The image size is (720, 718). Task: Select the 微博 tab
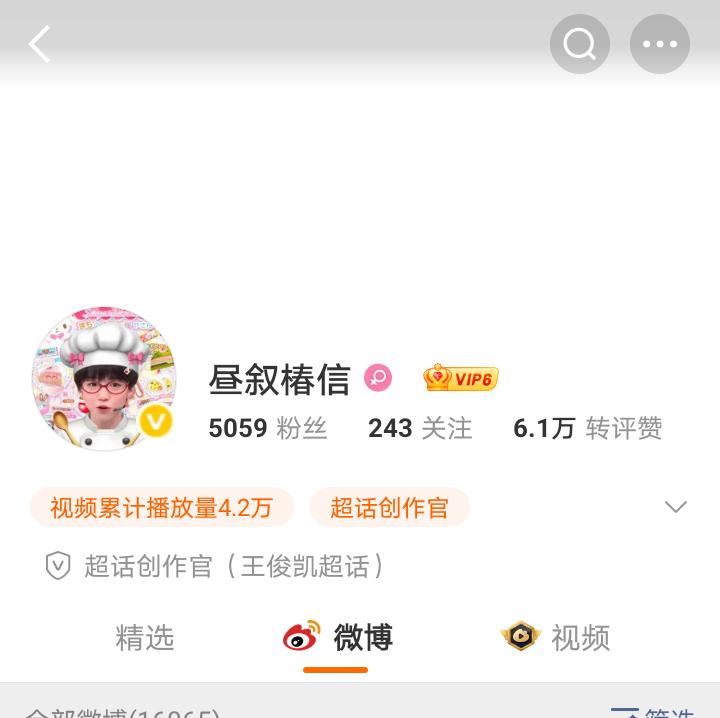337,638
